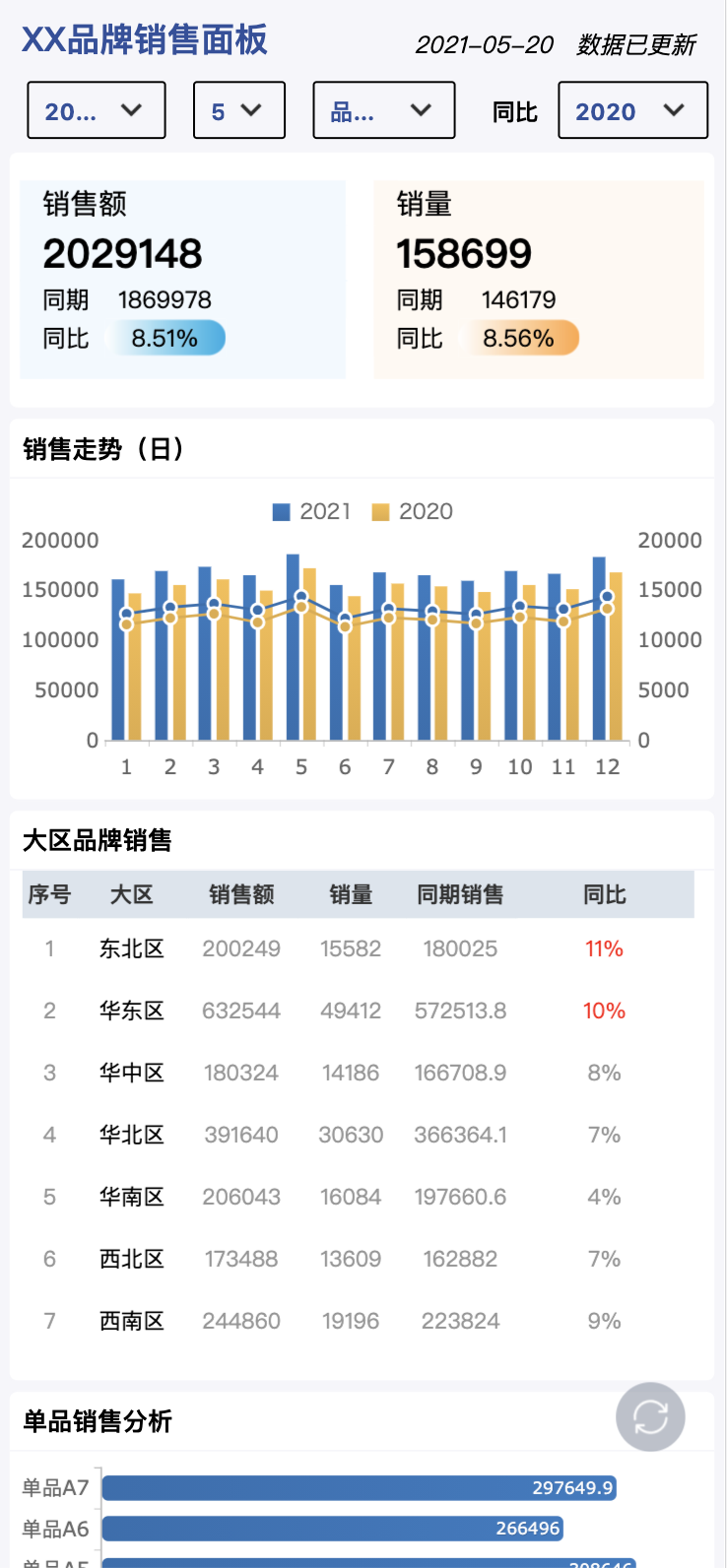Open the 同比 comparison year dropdown 2020
The width and height of the screenshot is (727, 1568).
[632, 110]
